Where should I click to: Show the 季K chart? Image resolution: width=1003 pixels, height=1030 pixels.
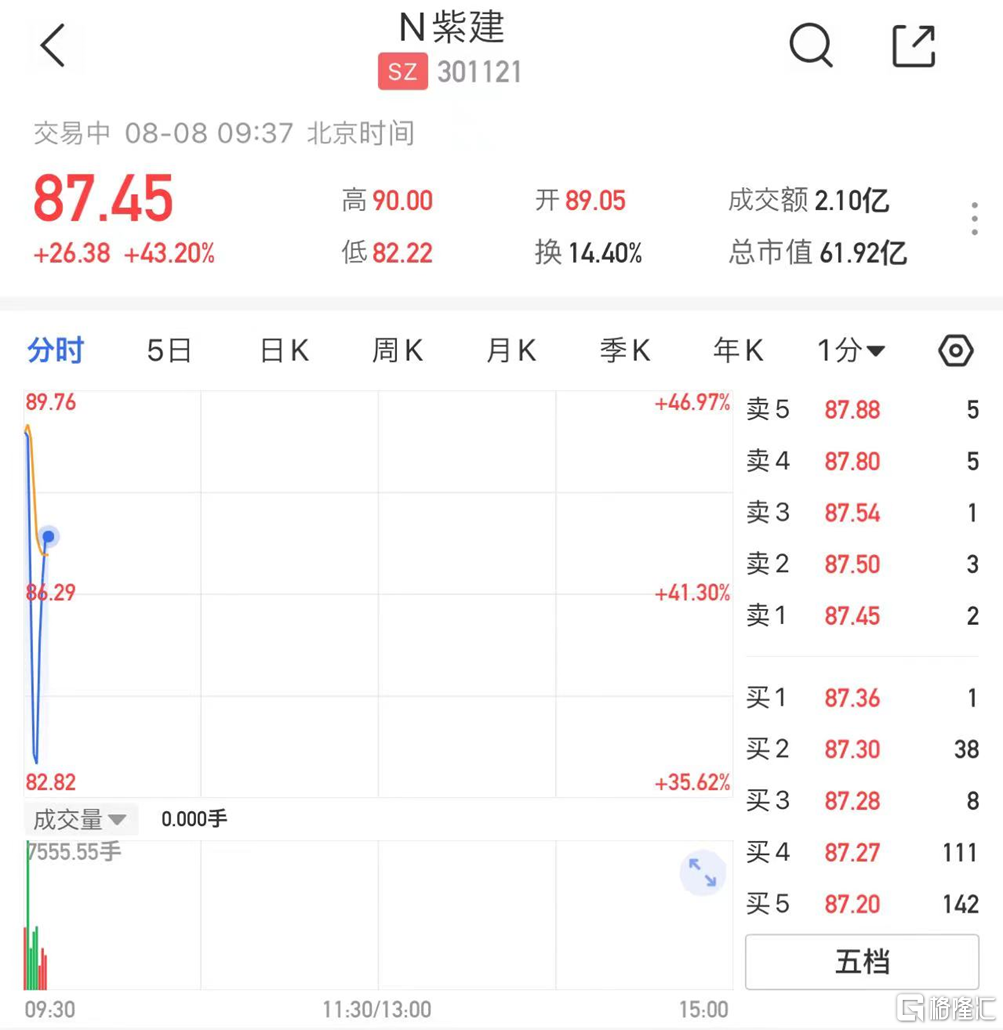pos(625,351)
